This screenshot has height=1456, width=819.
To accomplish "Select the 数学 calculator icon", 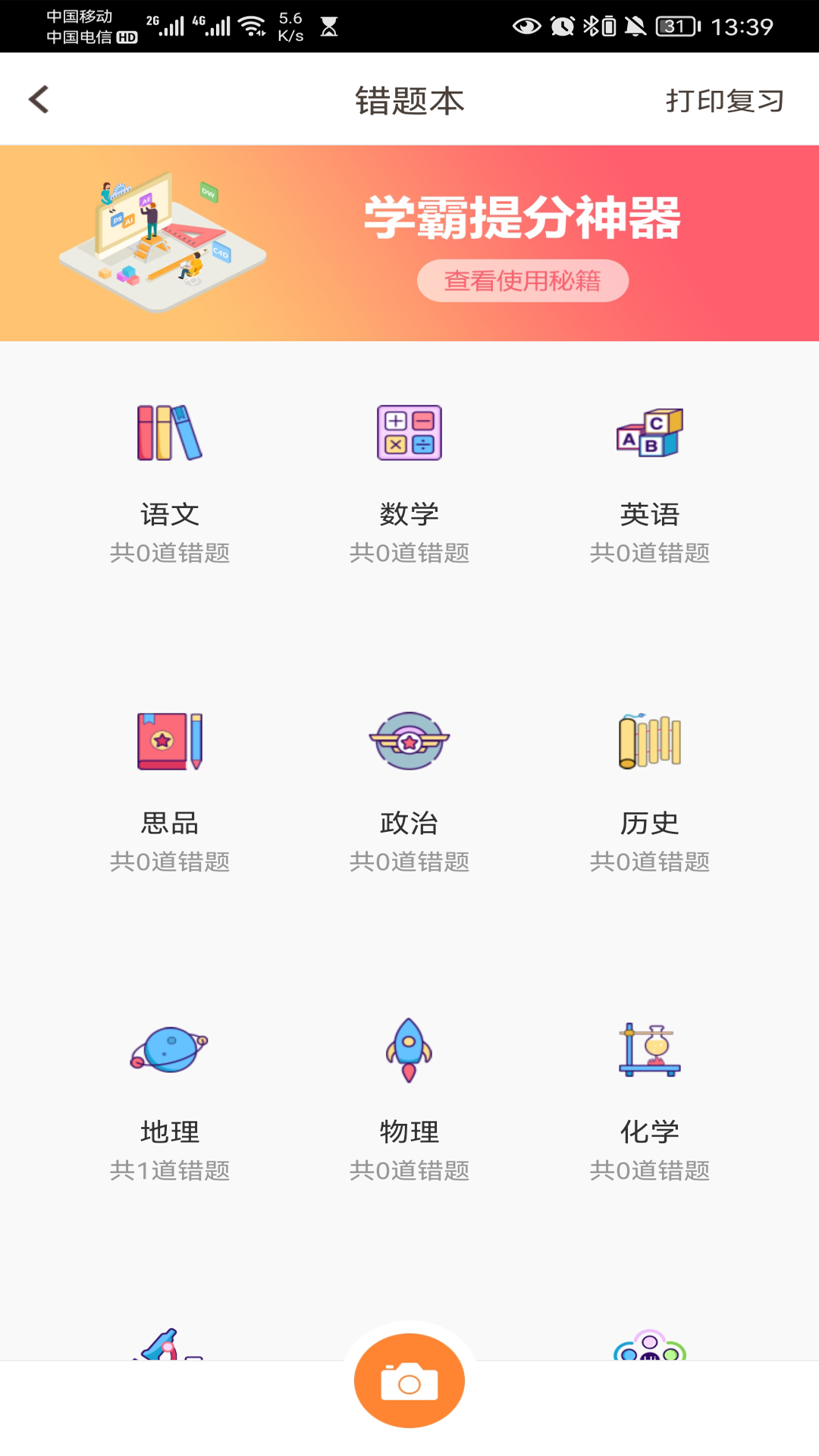I will [x=409, y=432].
